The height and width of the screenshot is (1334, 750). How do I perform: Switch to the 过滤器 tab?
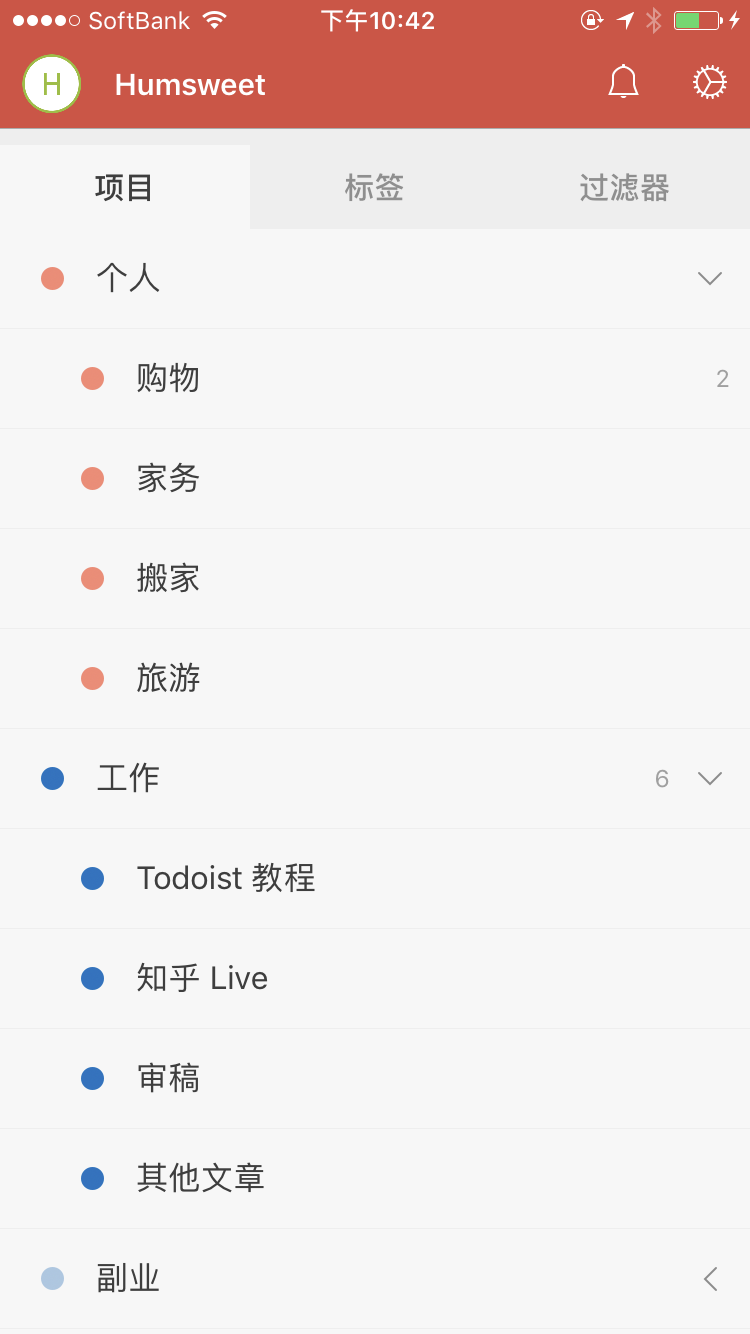click(x=624, y=186)
